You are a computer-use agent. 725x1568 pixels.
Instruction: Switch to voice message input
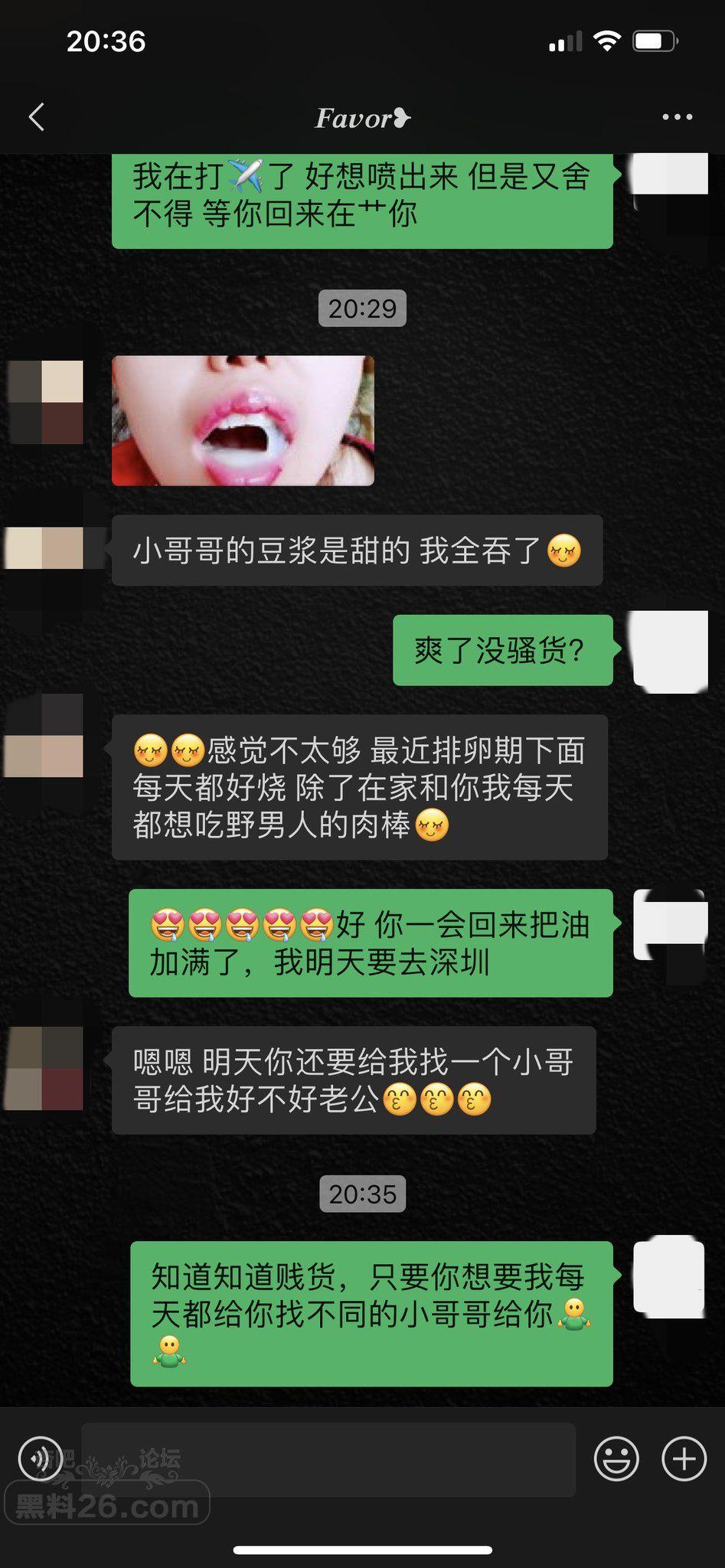[40, 1459]
